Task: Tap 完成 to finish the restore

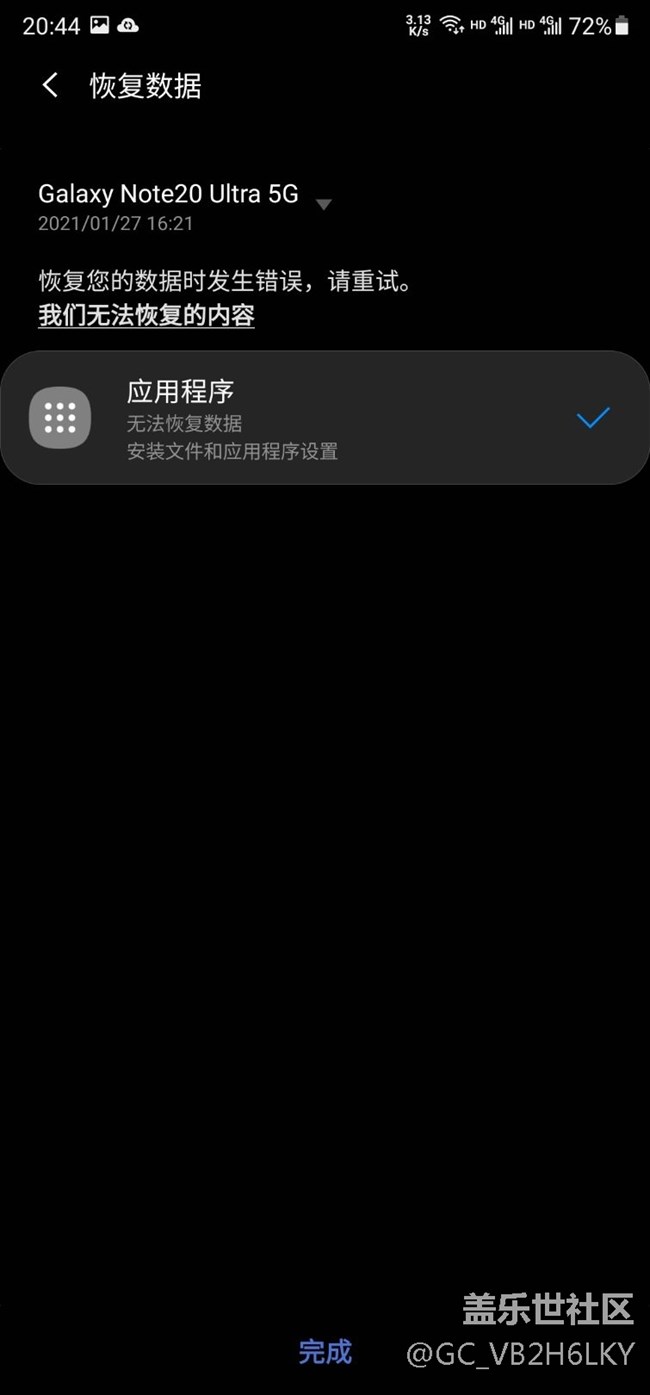Action: [x=325, y=1352]
